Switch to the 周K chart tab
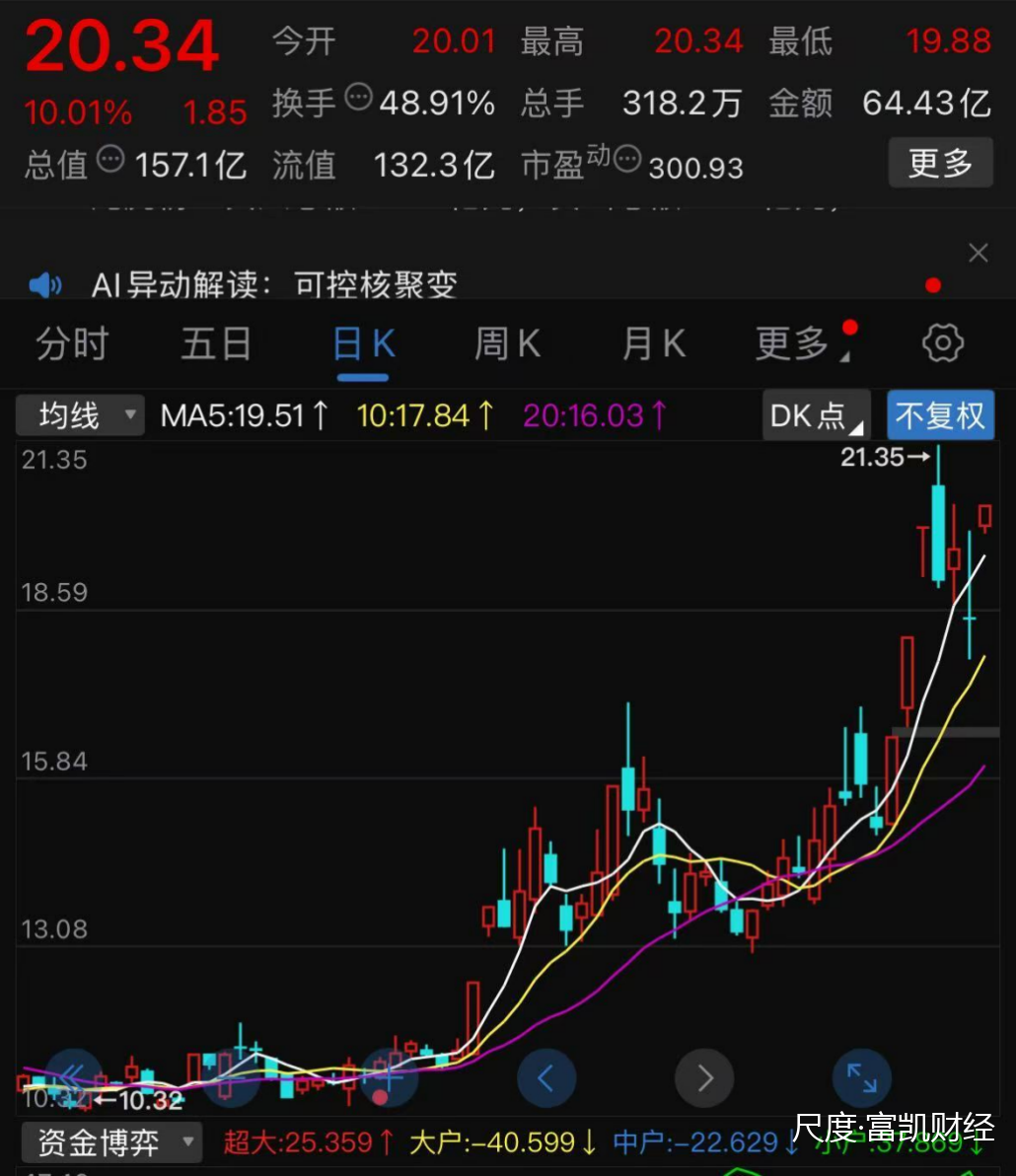 click(x=507, y=345)
